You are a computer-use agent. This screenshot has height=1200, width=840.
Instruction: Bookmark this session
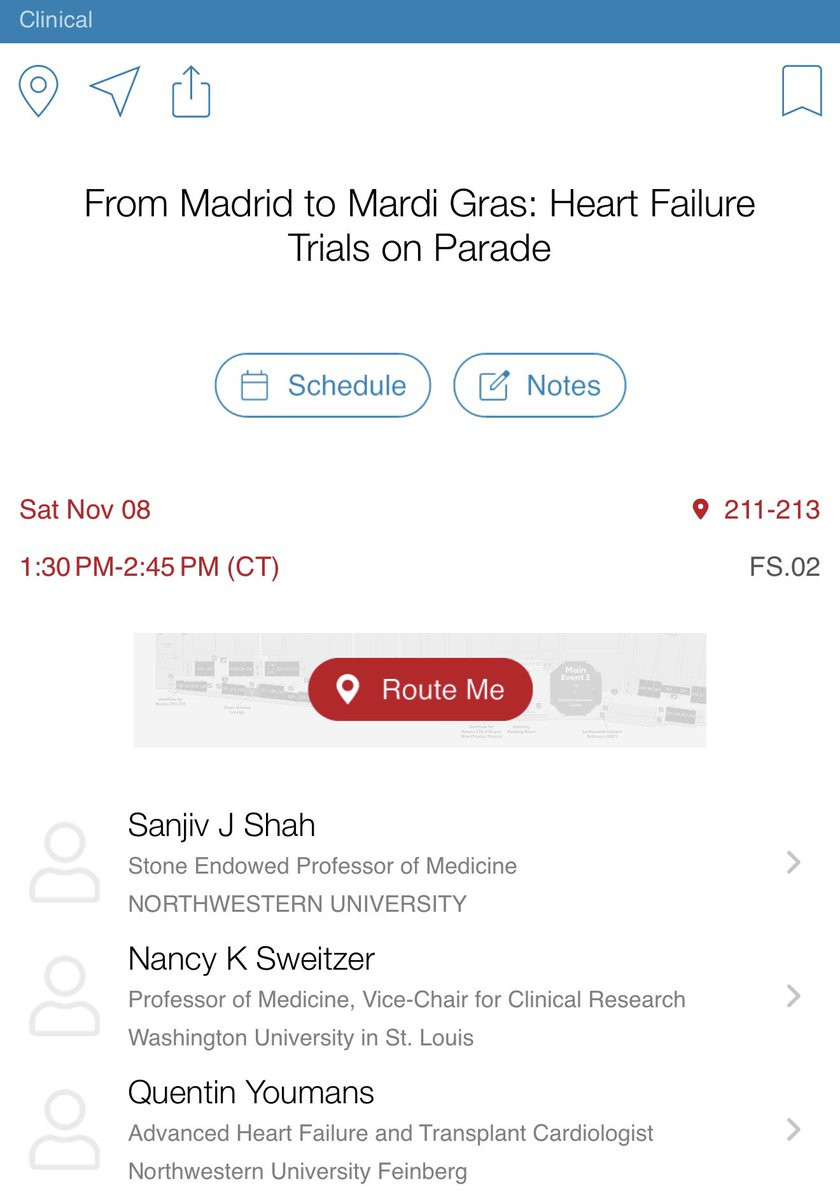coord(801,92)
